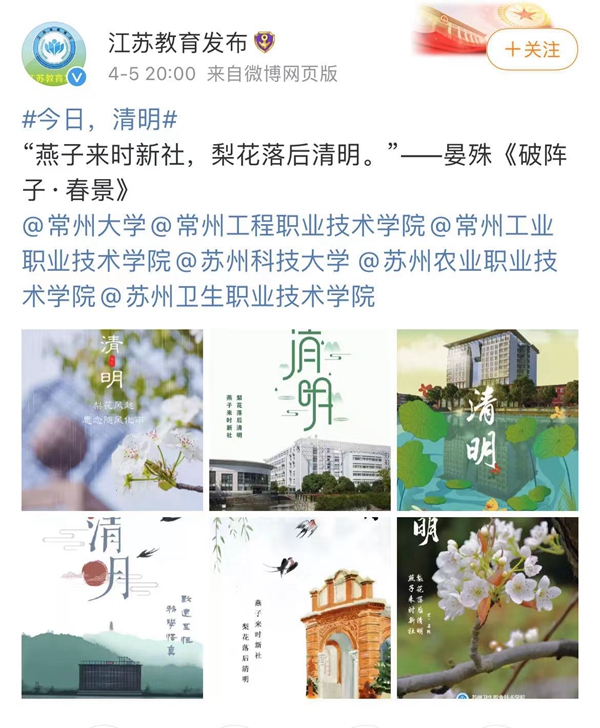View the lotus leaves 清明 image

[487, 420]
